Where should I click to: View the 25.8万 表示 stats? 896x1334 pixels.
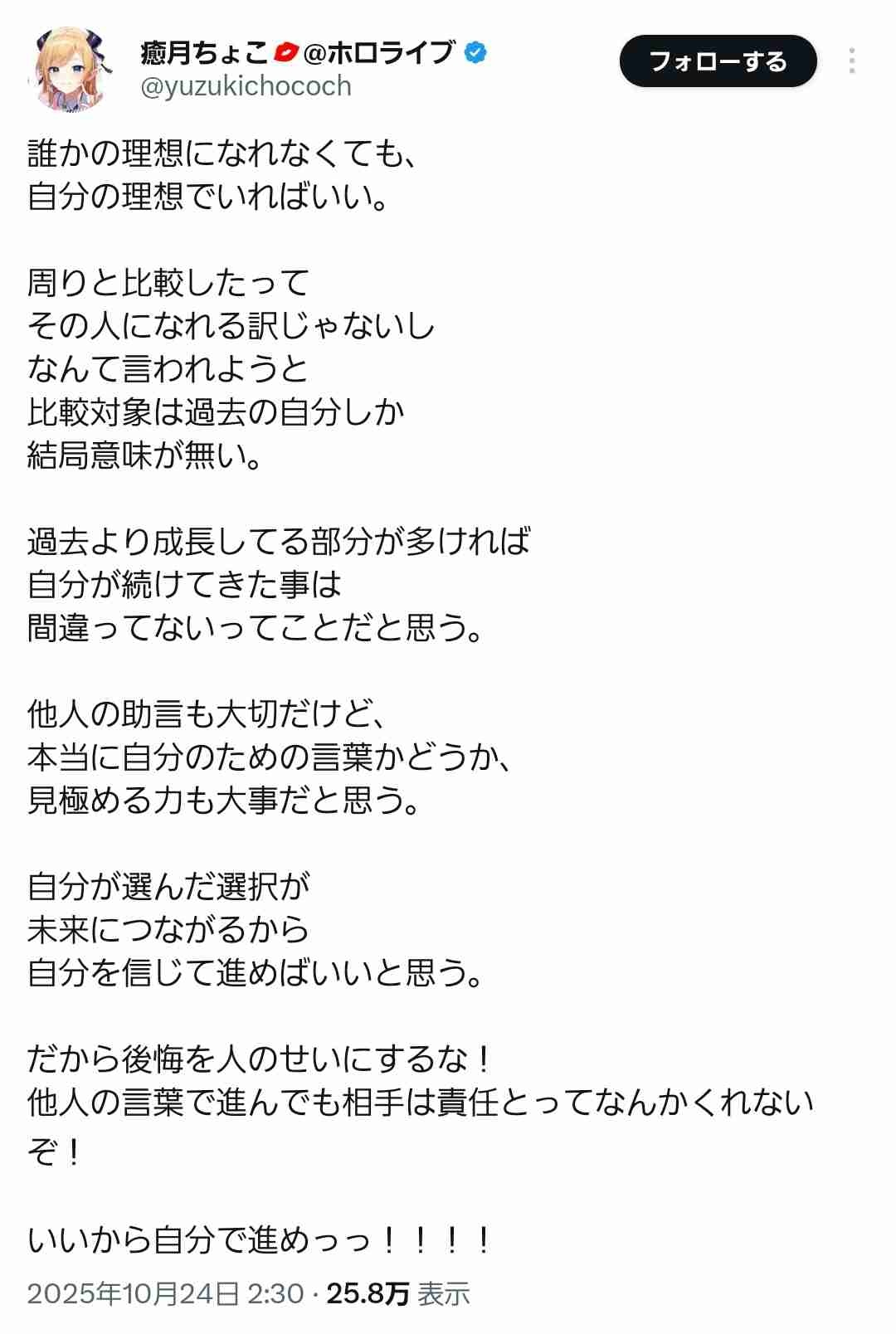click(x=397, y=1293)
